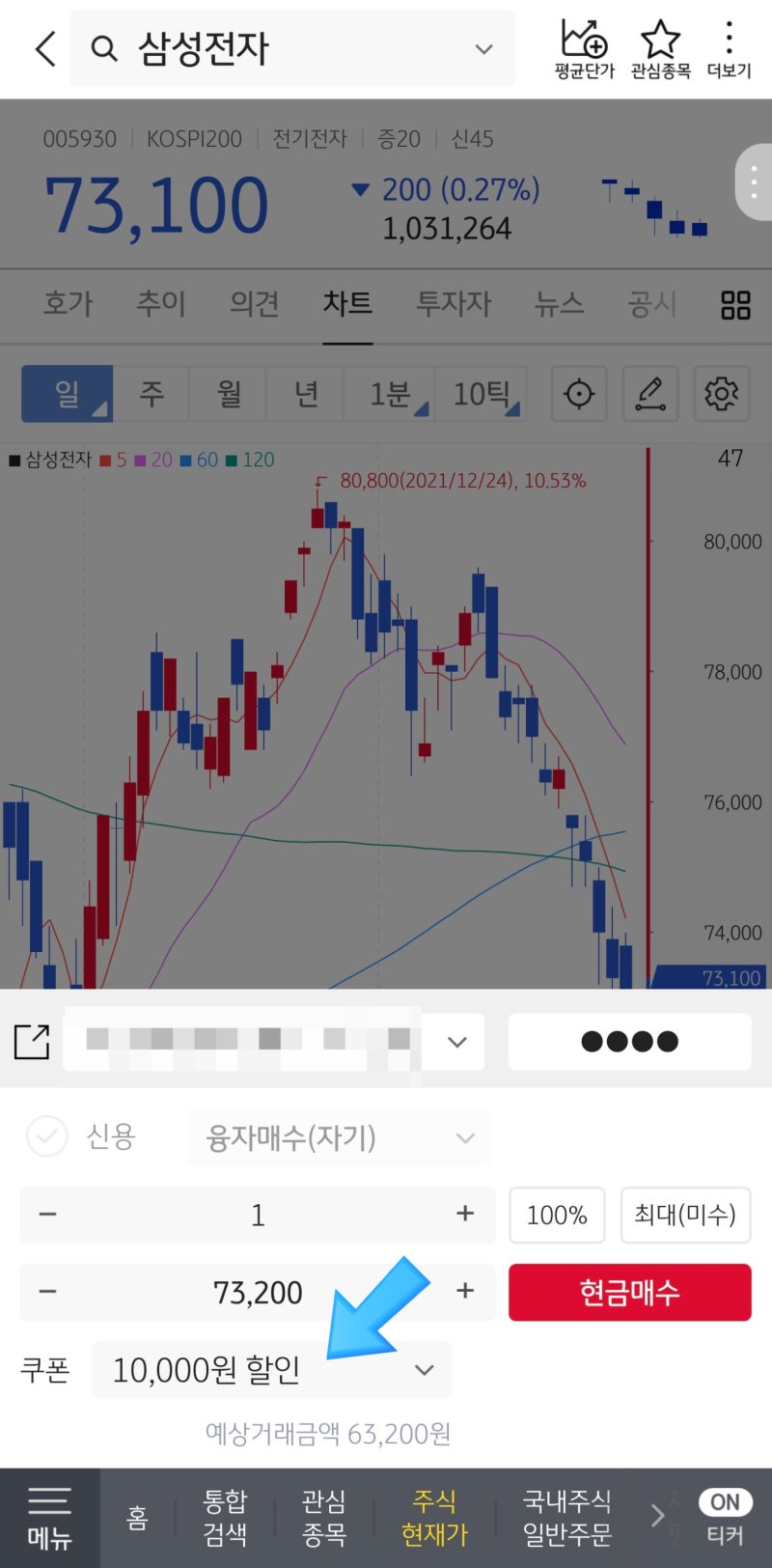The width and height of the screenshot is (772, 1568).
Task: Open the 평균단가 average price tool
Action: click(584, 50)
